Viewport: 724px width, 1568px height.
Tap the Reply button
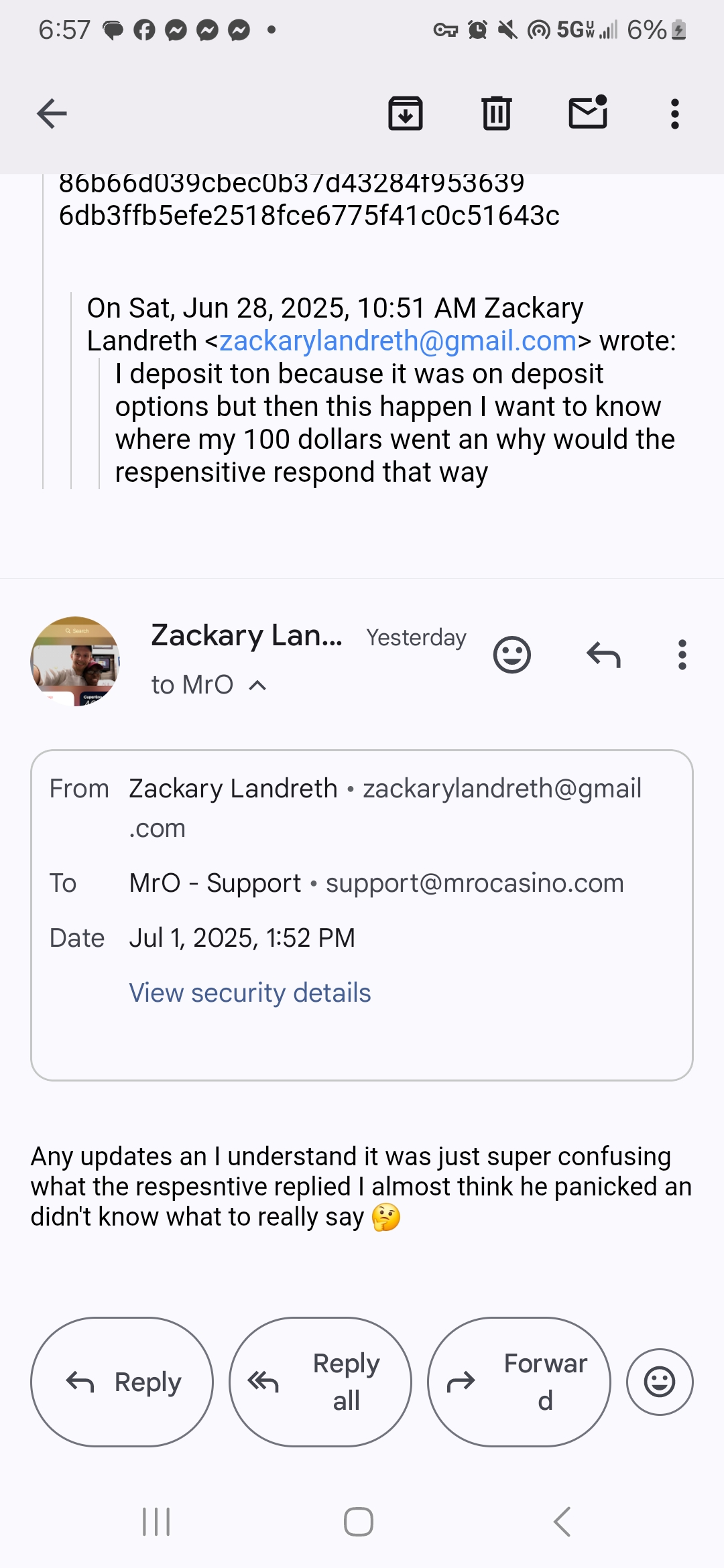click(x=122, y=1382)
